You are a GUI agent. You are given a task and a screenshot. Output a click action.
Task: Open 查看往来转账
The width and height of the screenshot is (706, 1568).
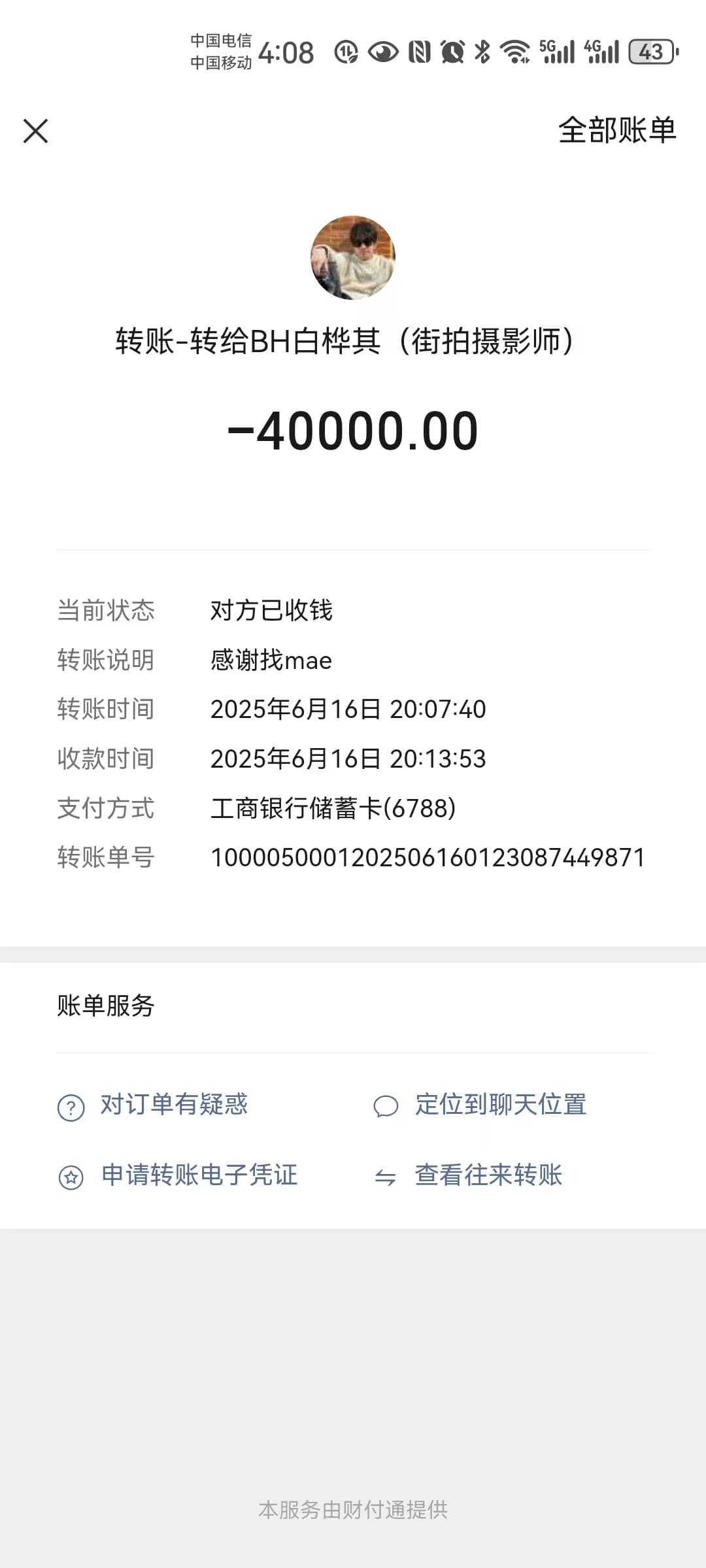click(x=487, y=1175)
